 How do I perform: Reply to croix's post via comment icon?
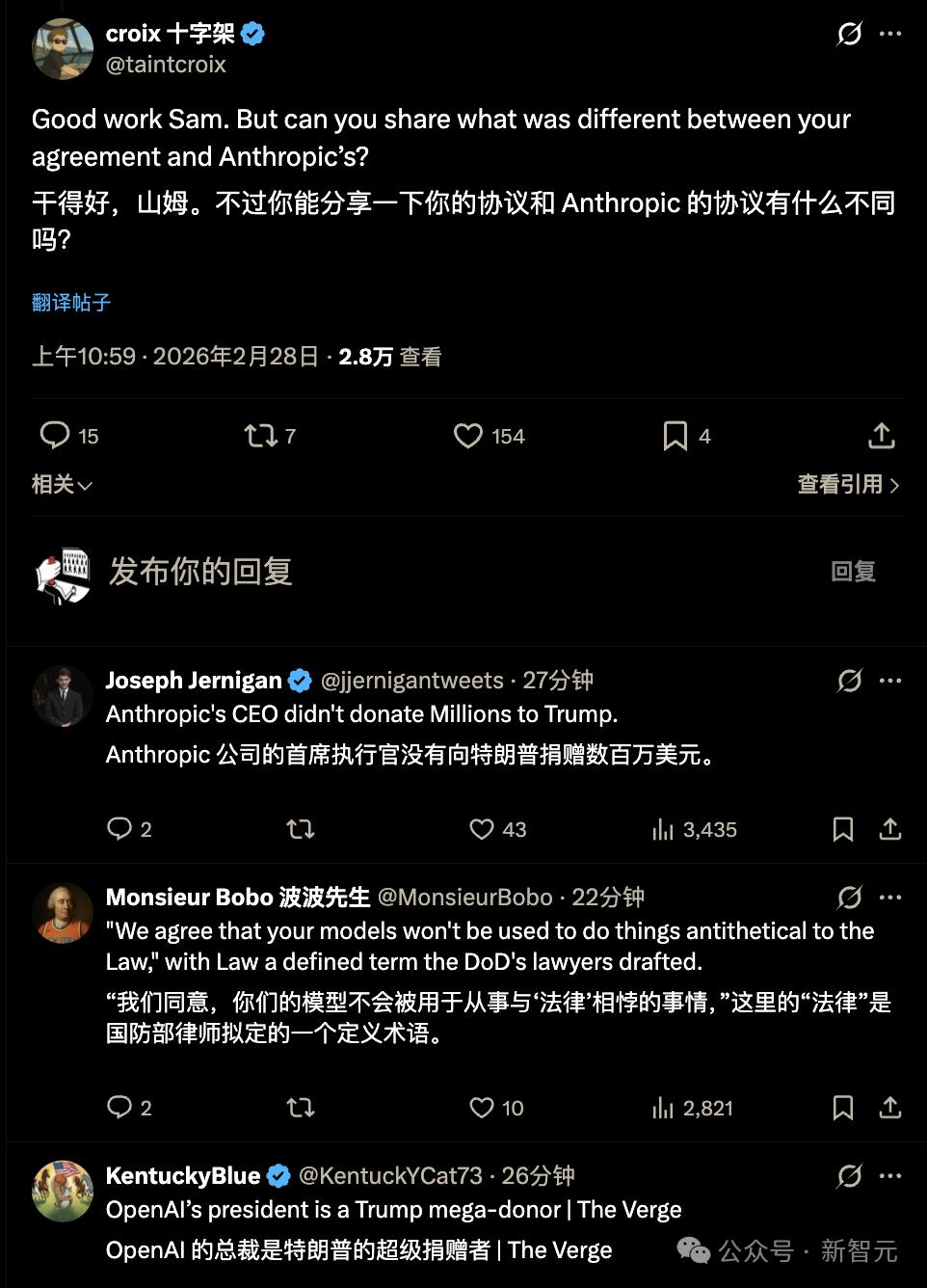[55, 436]
